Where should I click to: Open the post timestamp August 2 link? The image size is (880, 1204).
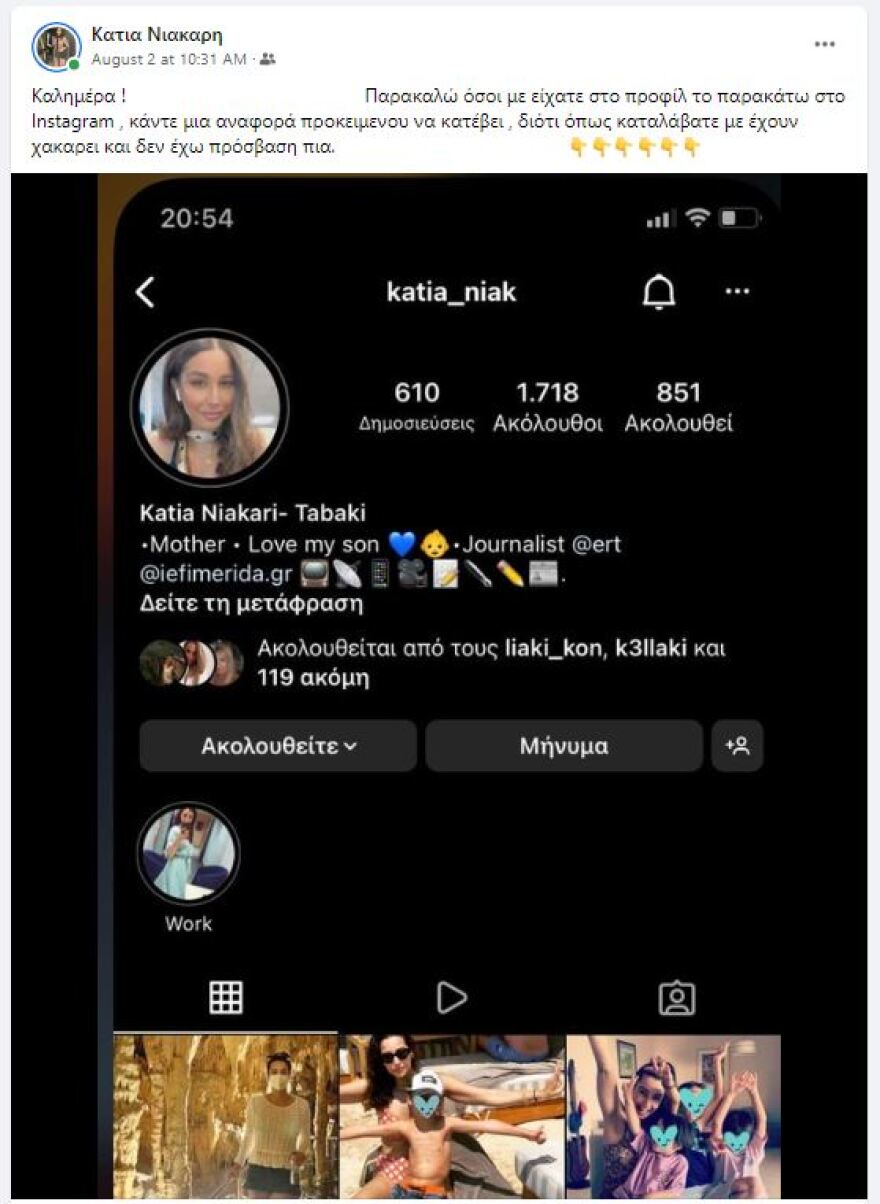[x=168, y=60]
